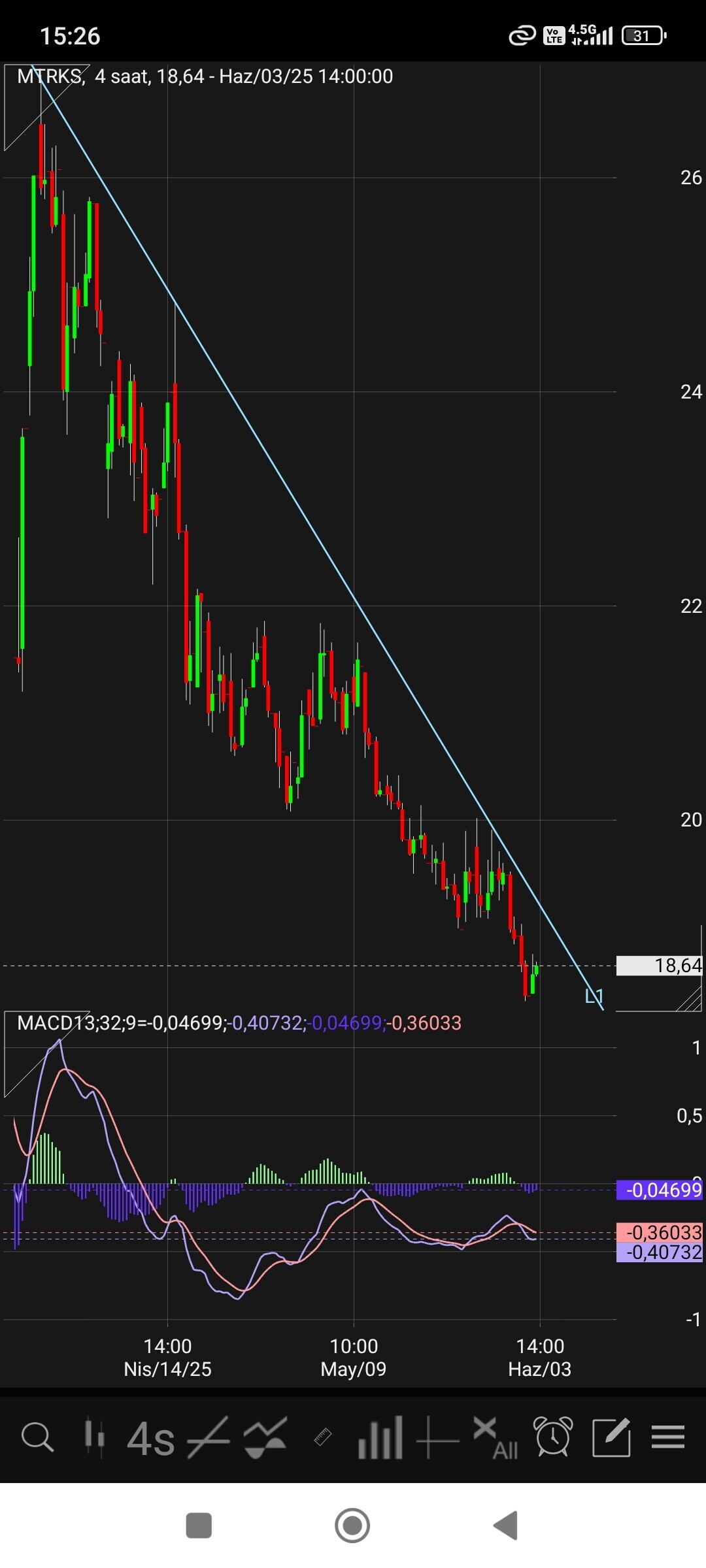Enable the crosshair cursor
The height and width of the screenshot is (1568, 706).
coord(437,1437)
